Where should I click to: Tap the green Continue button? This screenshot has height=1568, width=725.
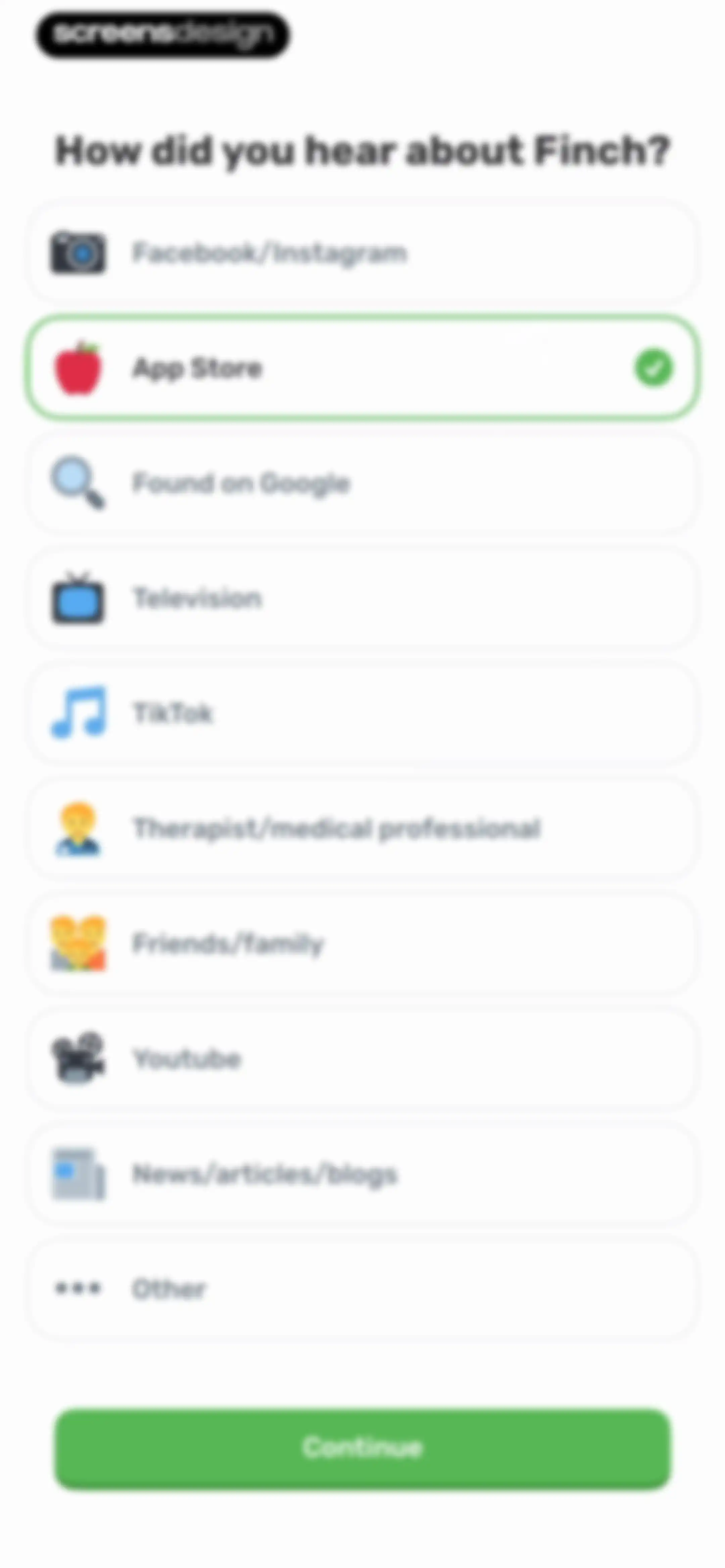click(362, 1448)
